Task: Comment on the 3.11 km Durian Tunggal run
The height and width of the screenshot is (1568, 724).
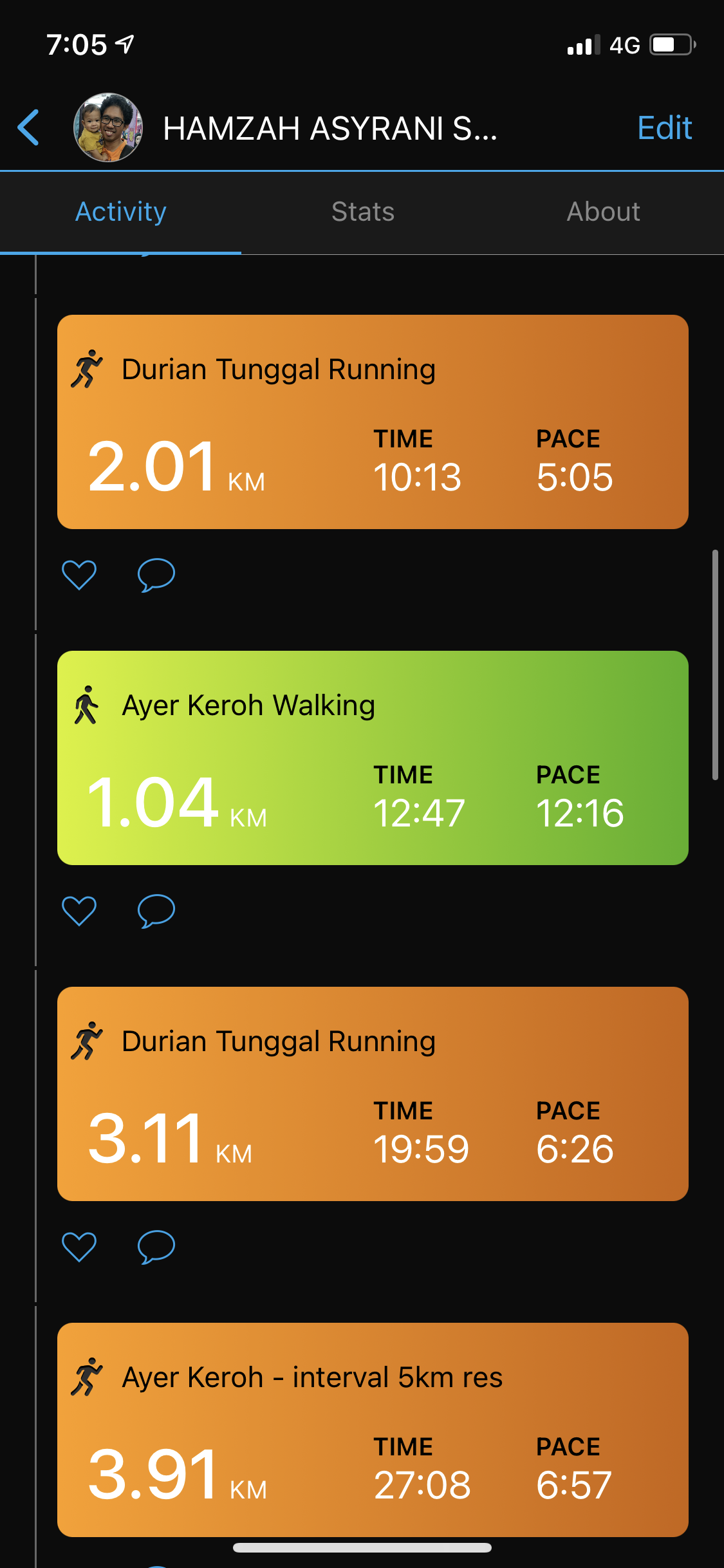Action: click(x=156, y=1246)
